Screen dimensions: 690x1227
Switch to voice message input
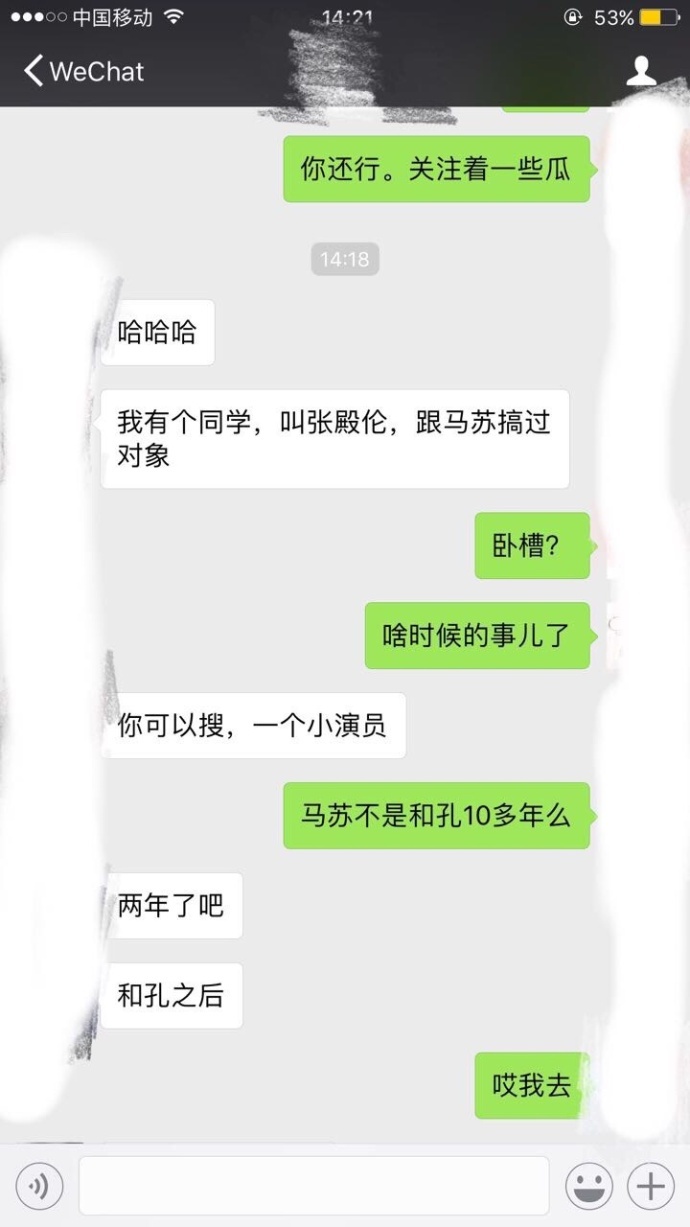pos(40,1186)
